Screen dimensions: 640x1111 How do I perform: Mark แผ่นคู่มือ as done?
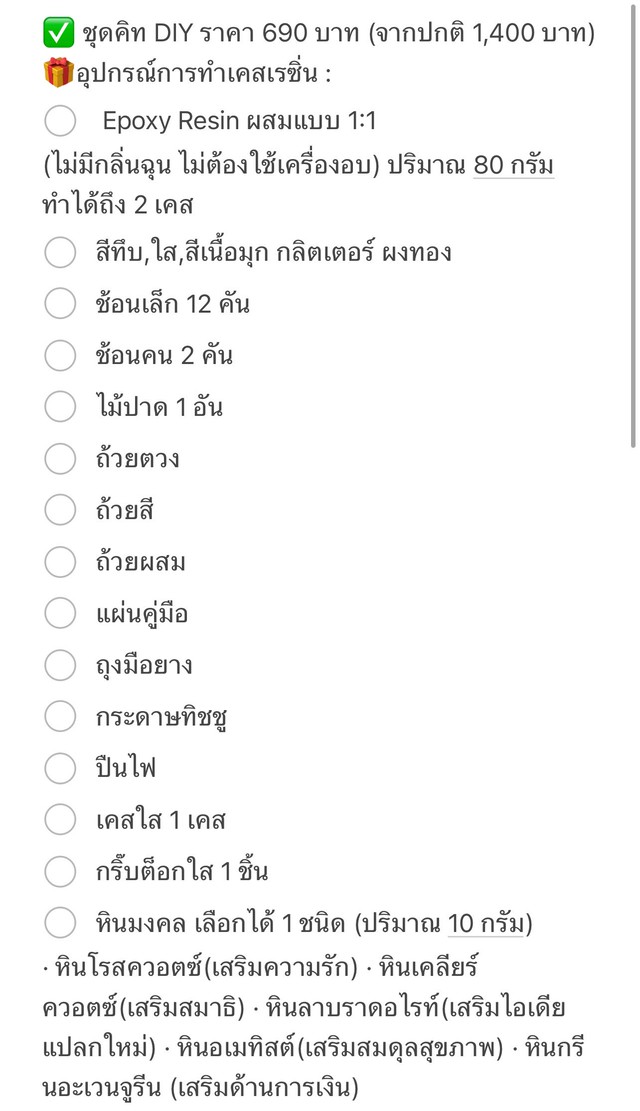[x=60, y=613]
